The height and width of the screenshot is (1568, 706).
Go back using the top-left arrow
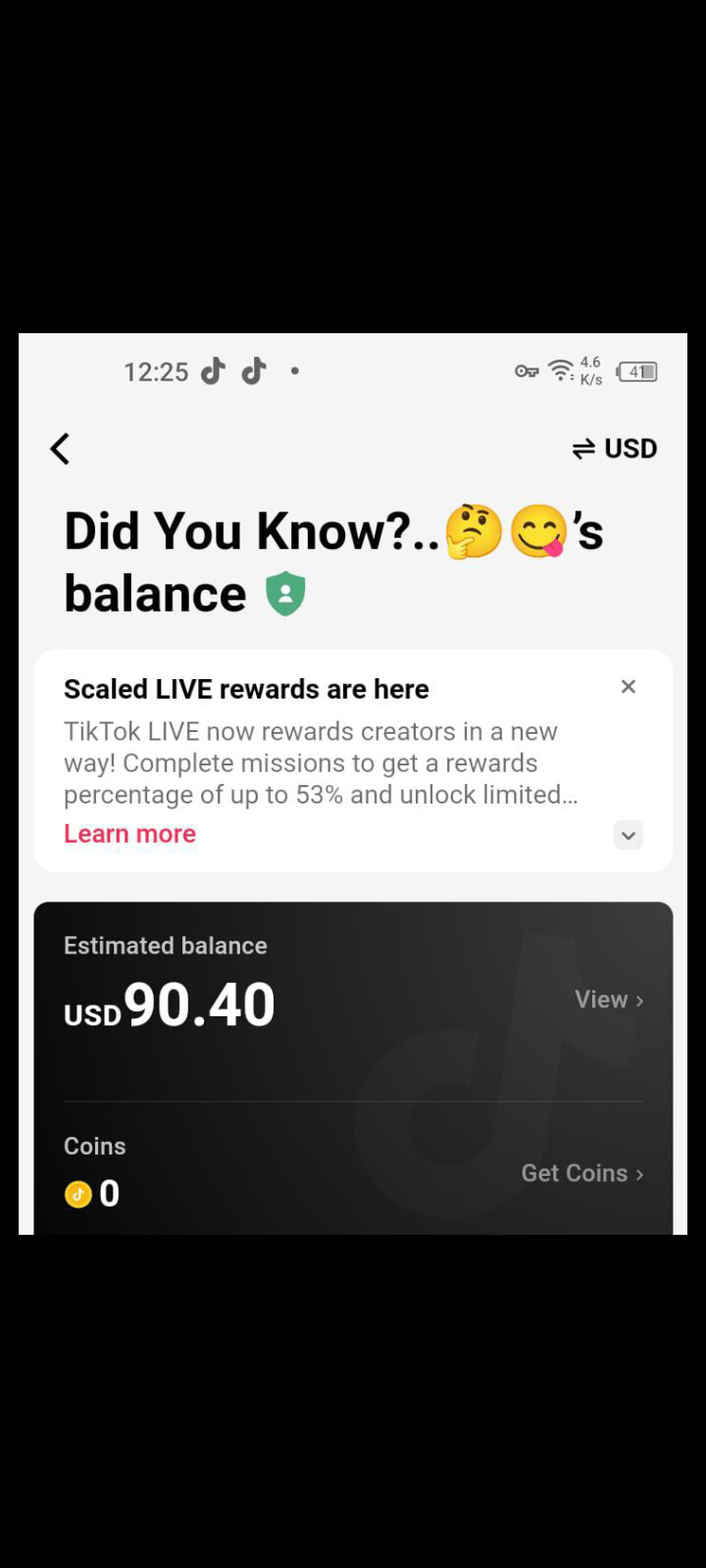60,449
